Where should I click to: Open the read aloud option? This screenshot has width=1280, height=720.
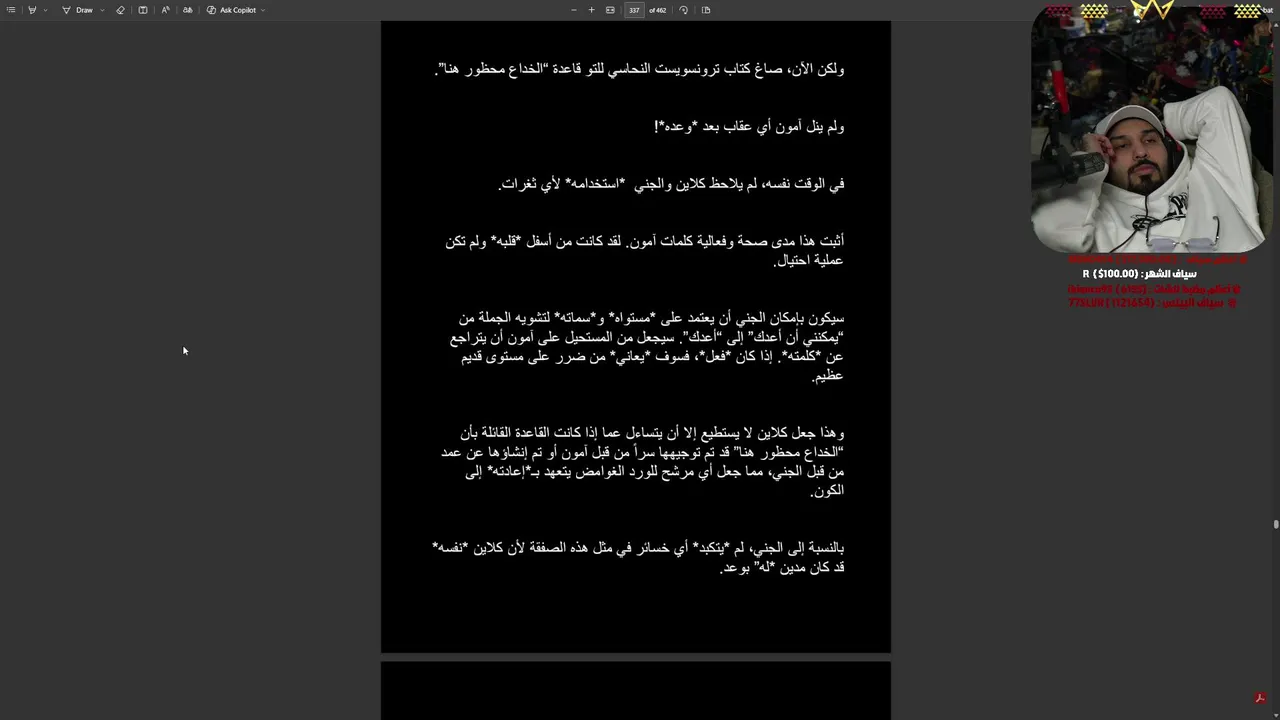pyautogui.click(x=165, y=10)
